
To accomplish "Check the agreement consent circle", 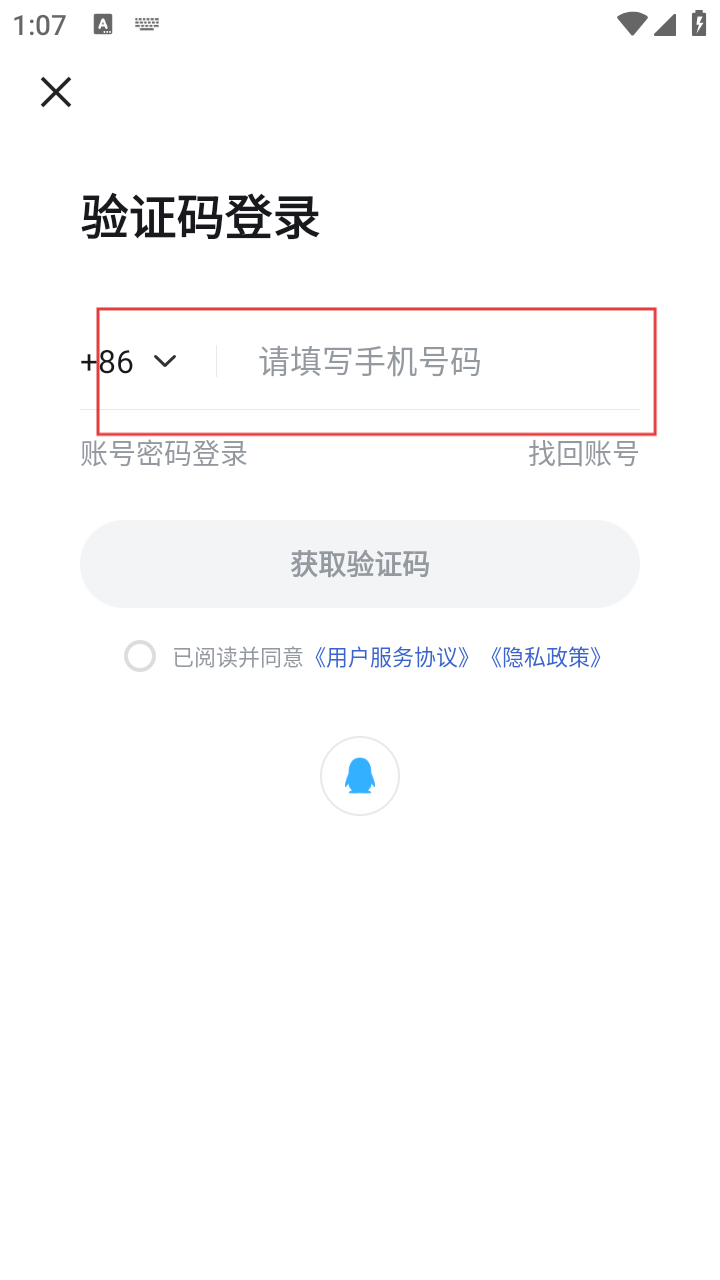I will [140, 656].
